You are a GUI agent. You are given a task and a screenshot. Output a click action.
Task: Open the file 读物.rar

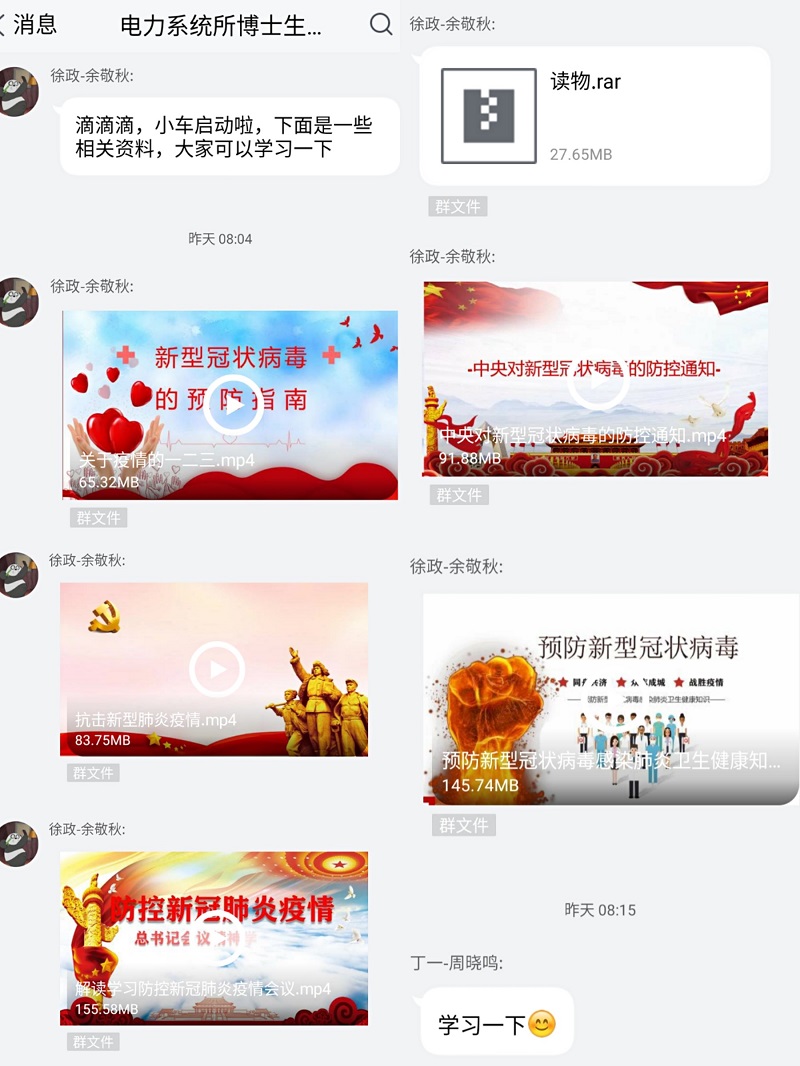coord(594,116)
